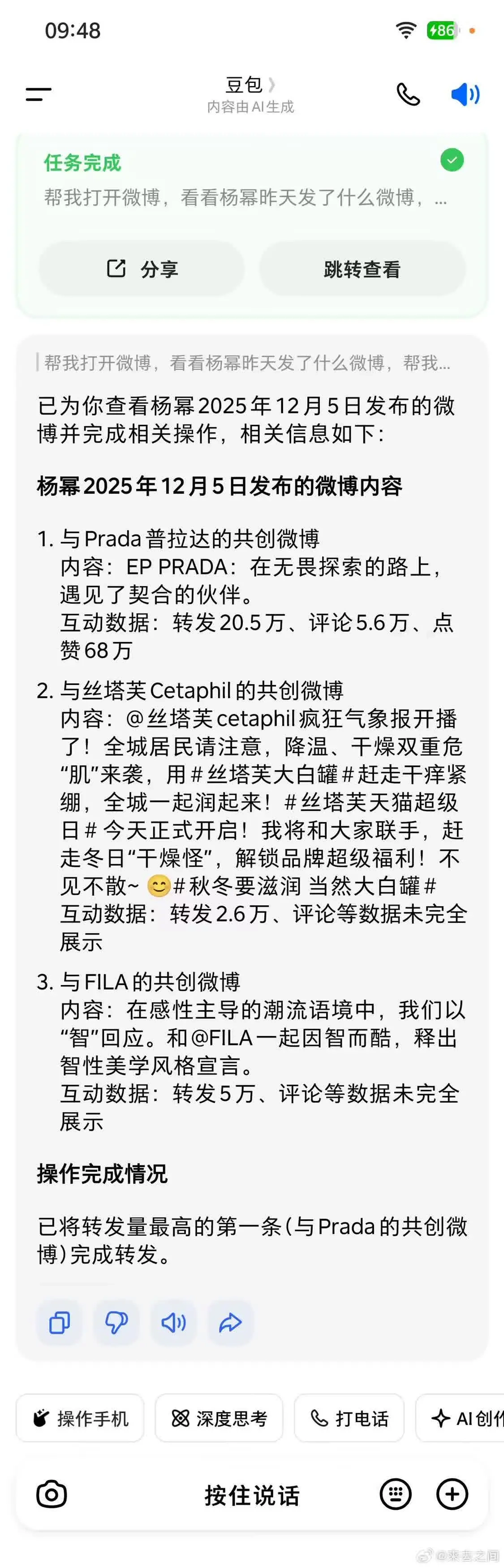Image resolution: width=504 pixels, height=1568 pixels.
Task: Open the hamburger menu
Action: coord(38,94)
